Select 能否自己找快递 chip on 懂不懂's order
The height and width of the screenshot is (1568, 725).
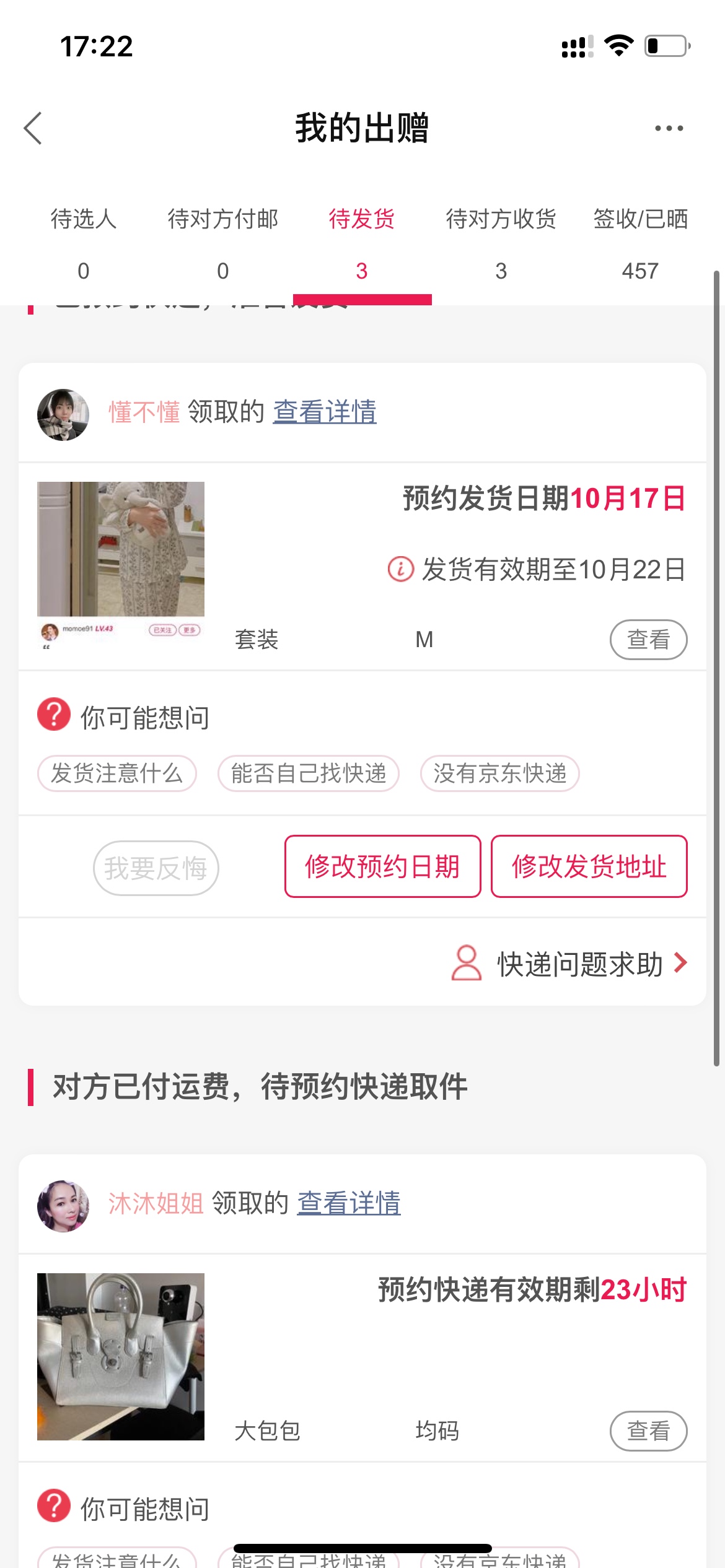click(309, 773)
